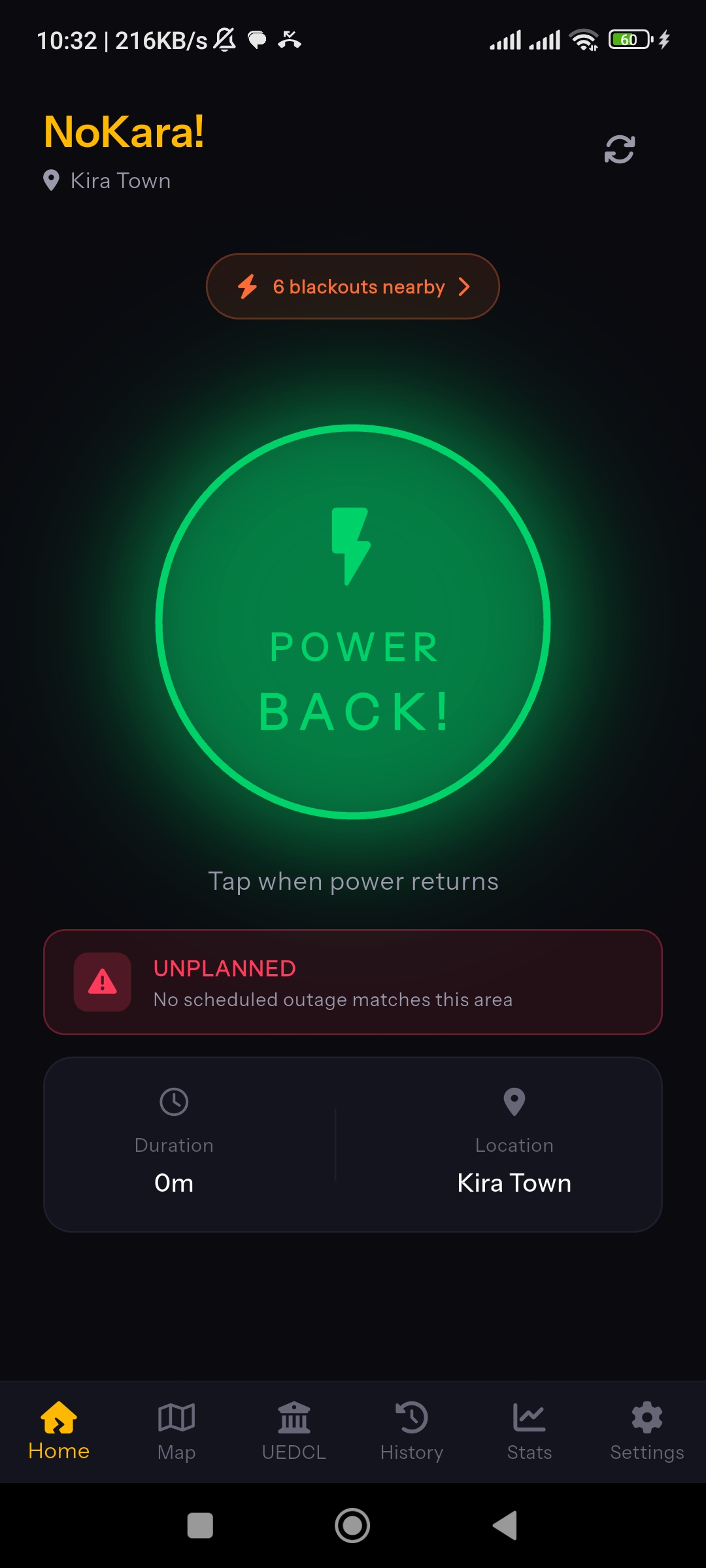706x1568 pixels.
Task: Go to the History tab
Action: [x=412, y=1431]
